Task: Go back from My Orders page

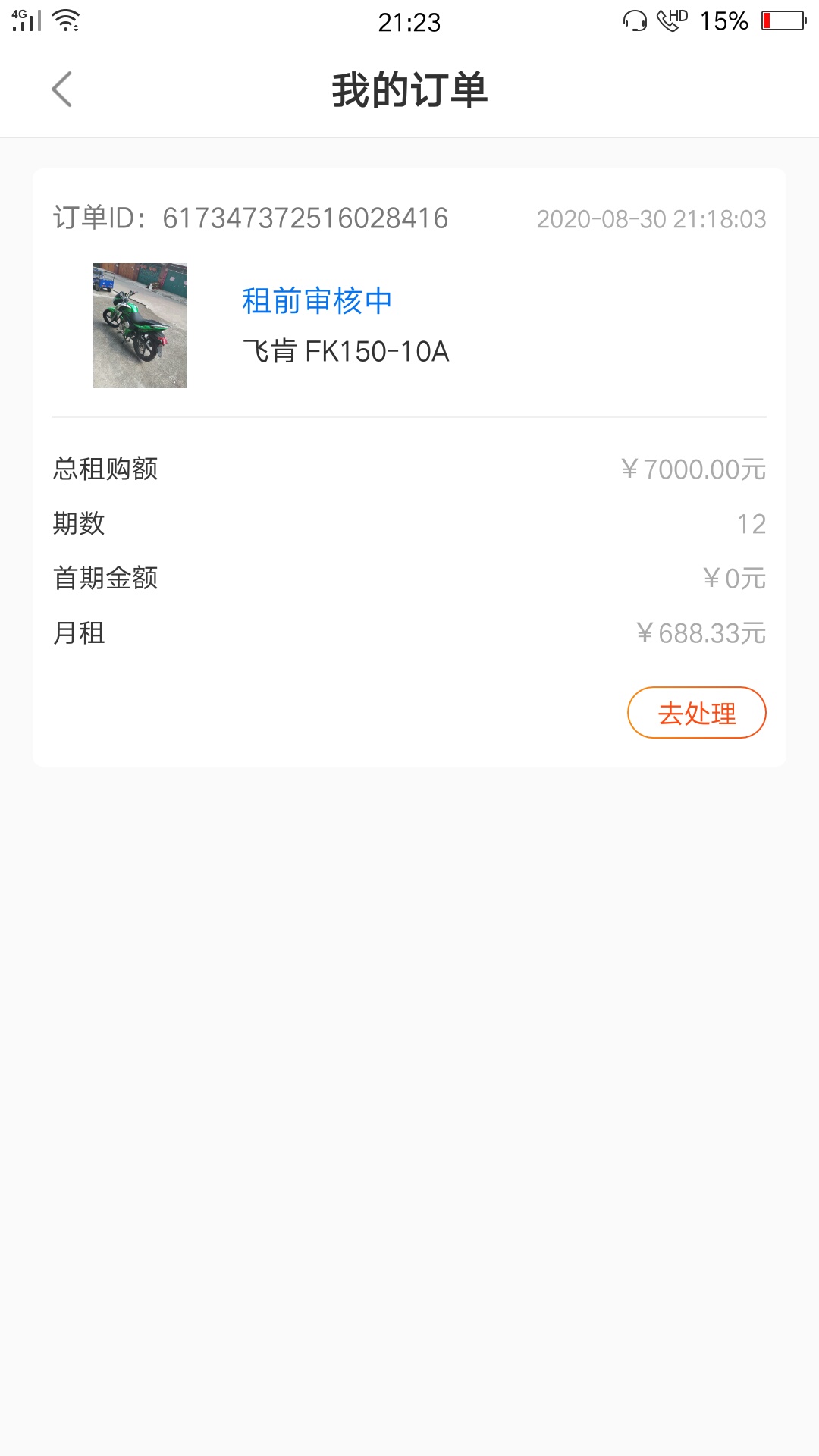Action: [x=62, y=89]
